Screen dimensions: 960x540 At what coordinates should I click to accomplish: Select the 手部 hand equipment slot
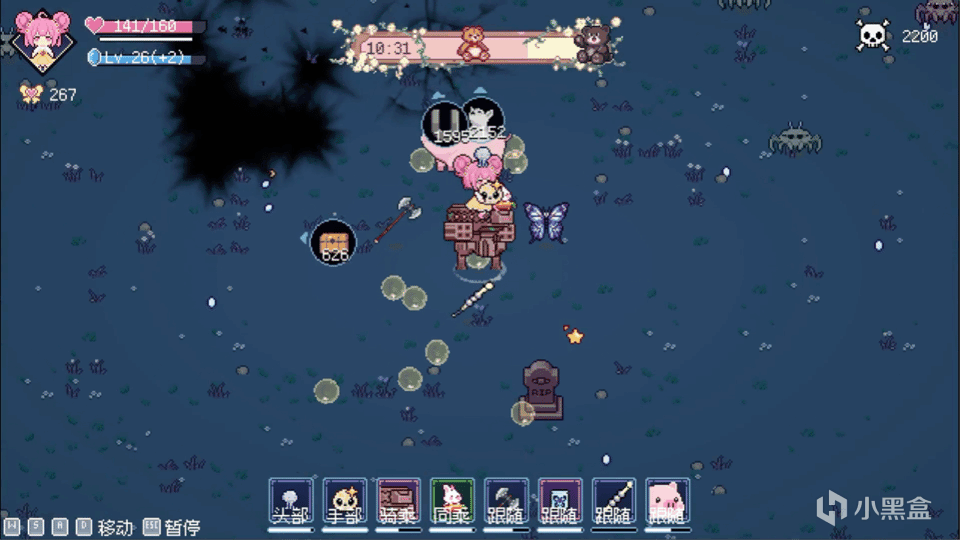click(x=345, y=502)
